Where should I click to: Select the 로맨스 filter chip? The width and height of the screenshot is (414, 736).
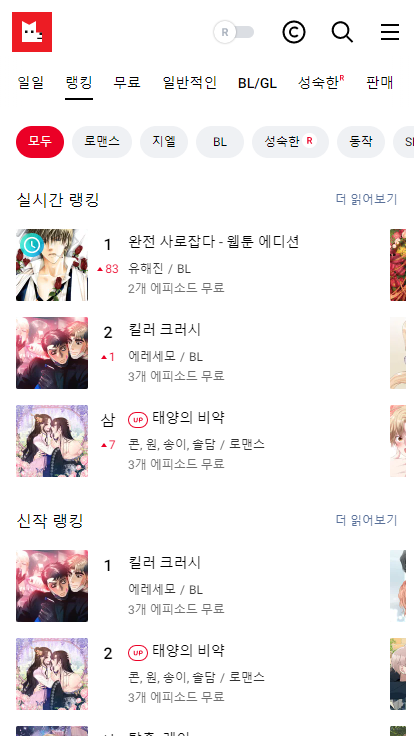(102, 142)
